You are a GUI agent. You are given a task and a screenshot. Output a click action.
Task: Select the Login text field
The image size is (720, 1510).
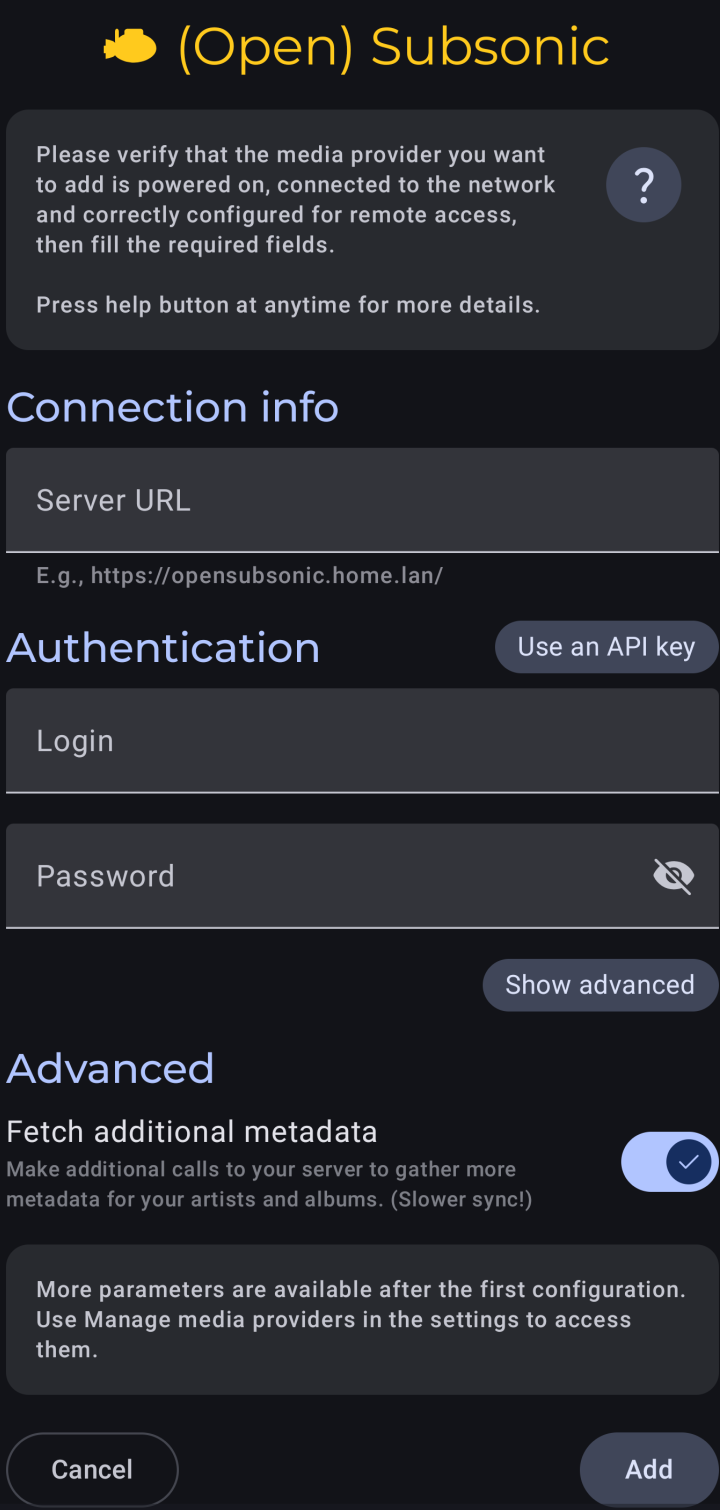(x=362, y=740)
